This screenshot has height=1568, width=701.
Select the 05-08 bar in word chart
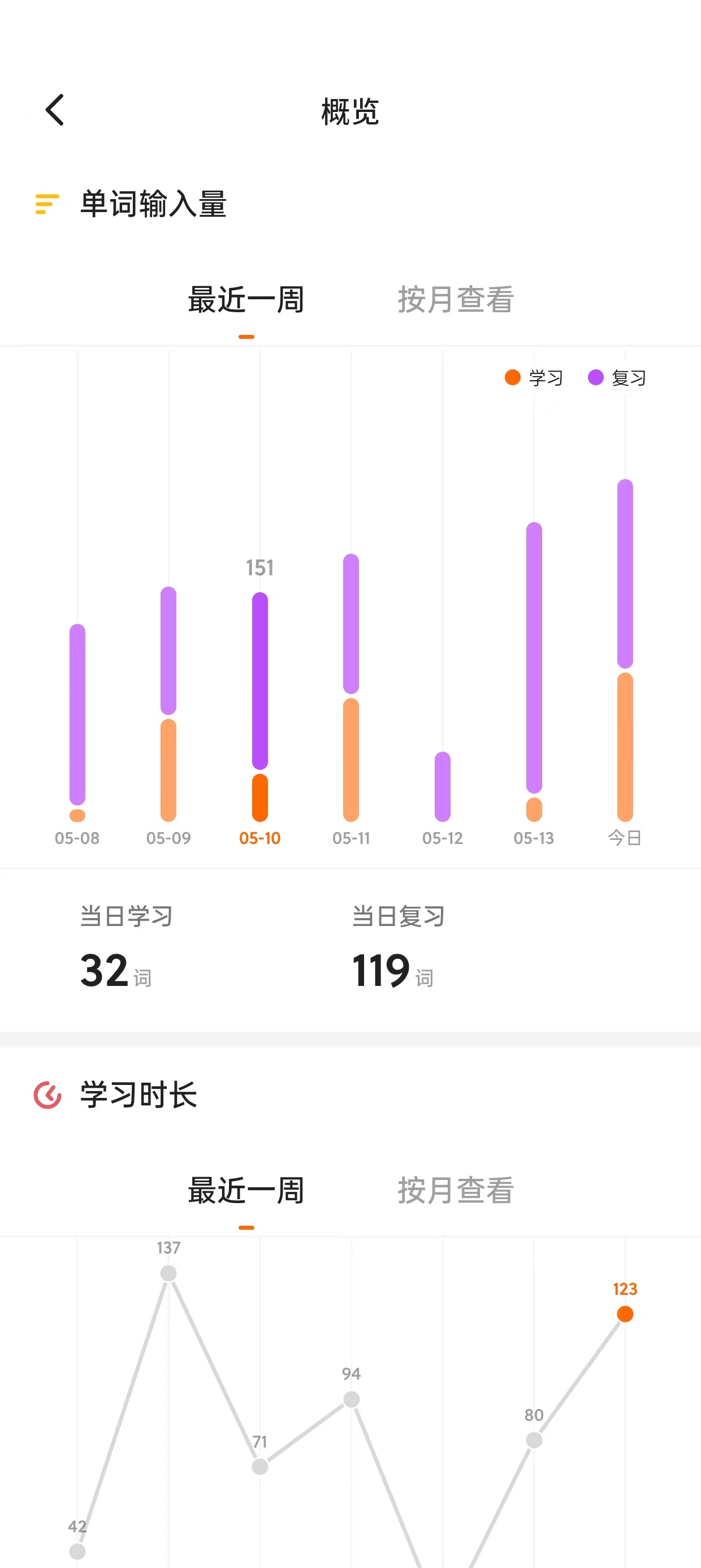coord(77,722)
